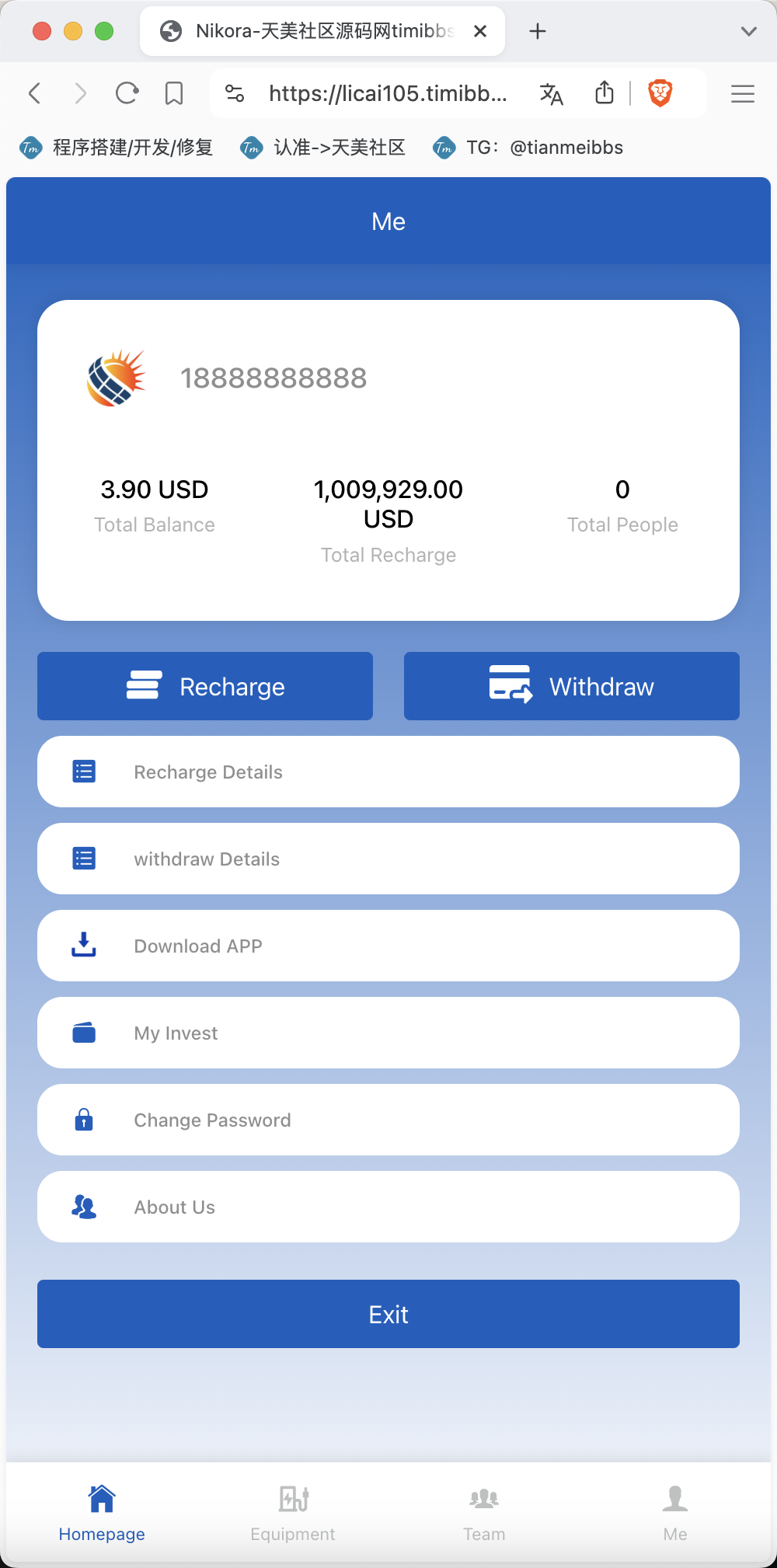Tap the Exit button
Screen dimensions: 777x1568
tap(388, 1314)
